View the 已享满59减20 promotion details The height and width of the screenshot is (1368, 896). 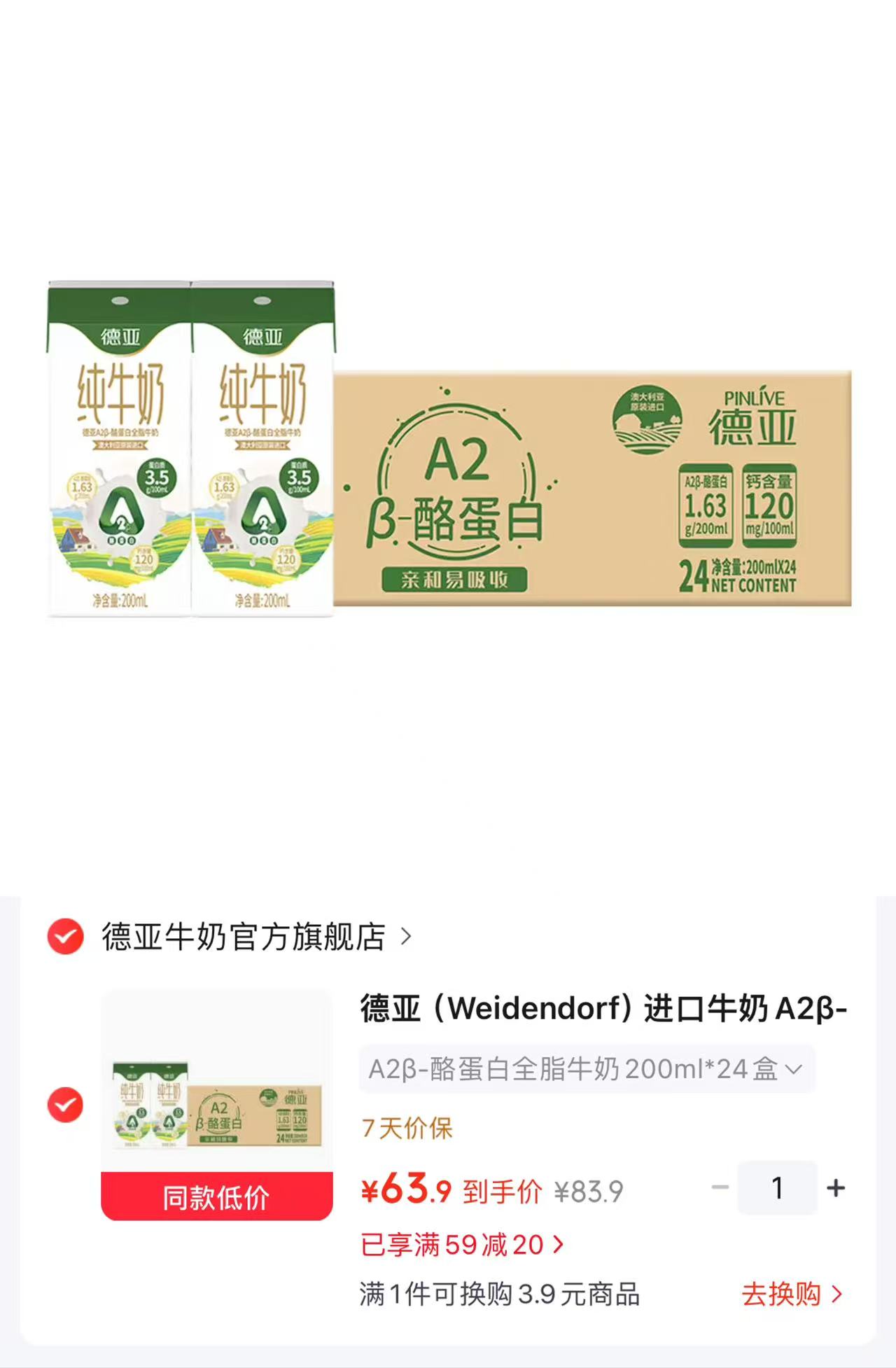point(462,1245)
